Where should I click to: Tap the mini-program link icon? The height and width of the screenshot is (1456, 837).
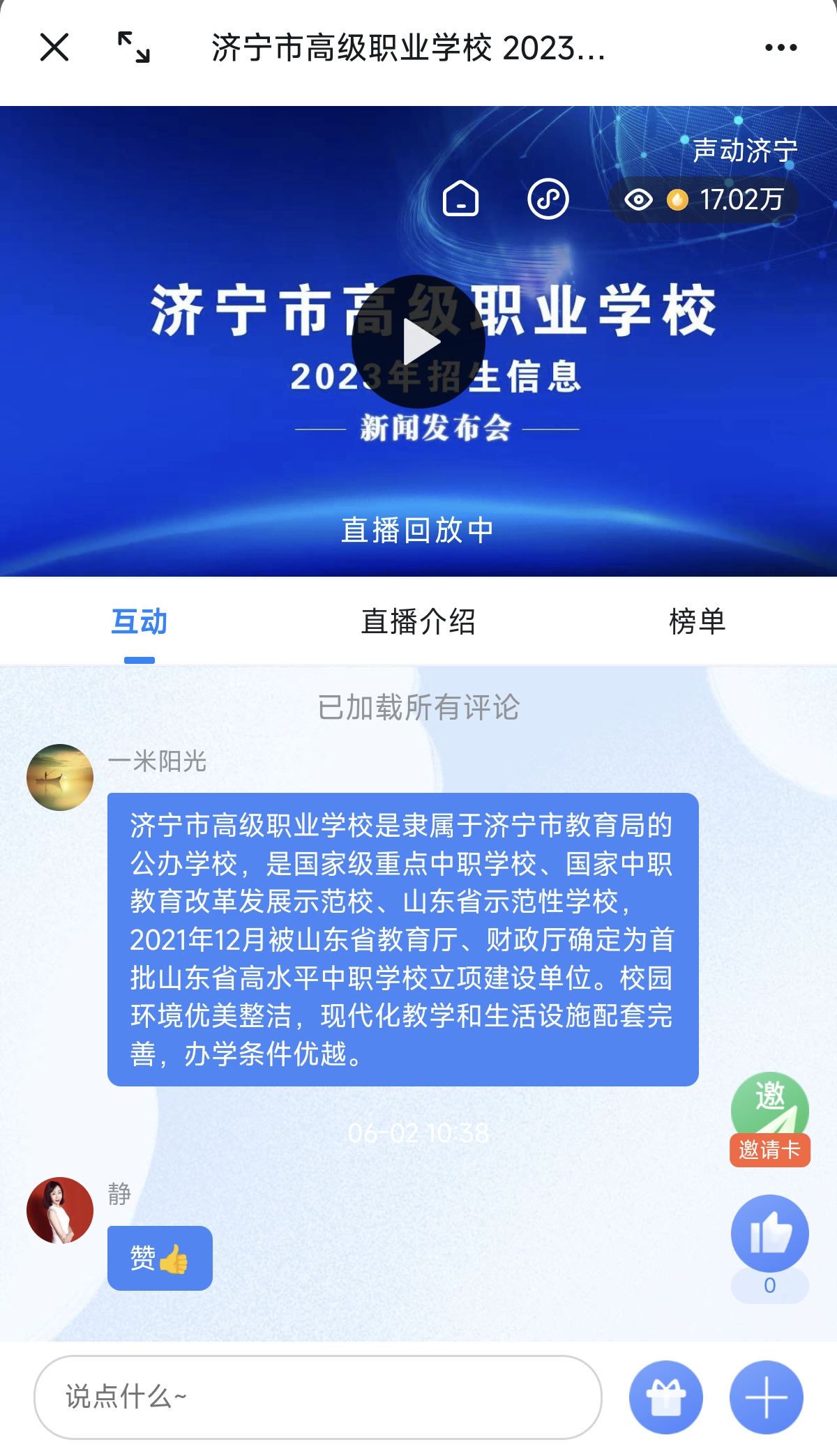pyautogui.click(x=548, y=199)
